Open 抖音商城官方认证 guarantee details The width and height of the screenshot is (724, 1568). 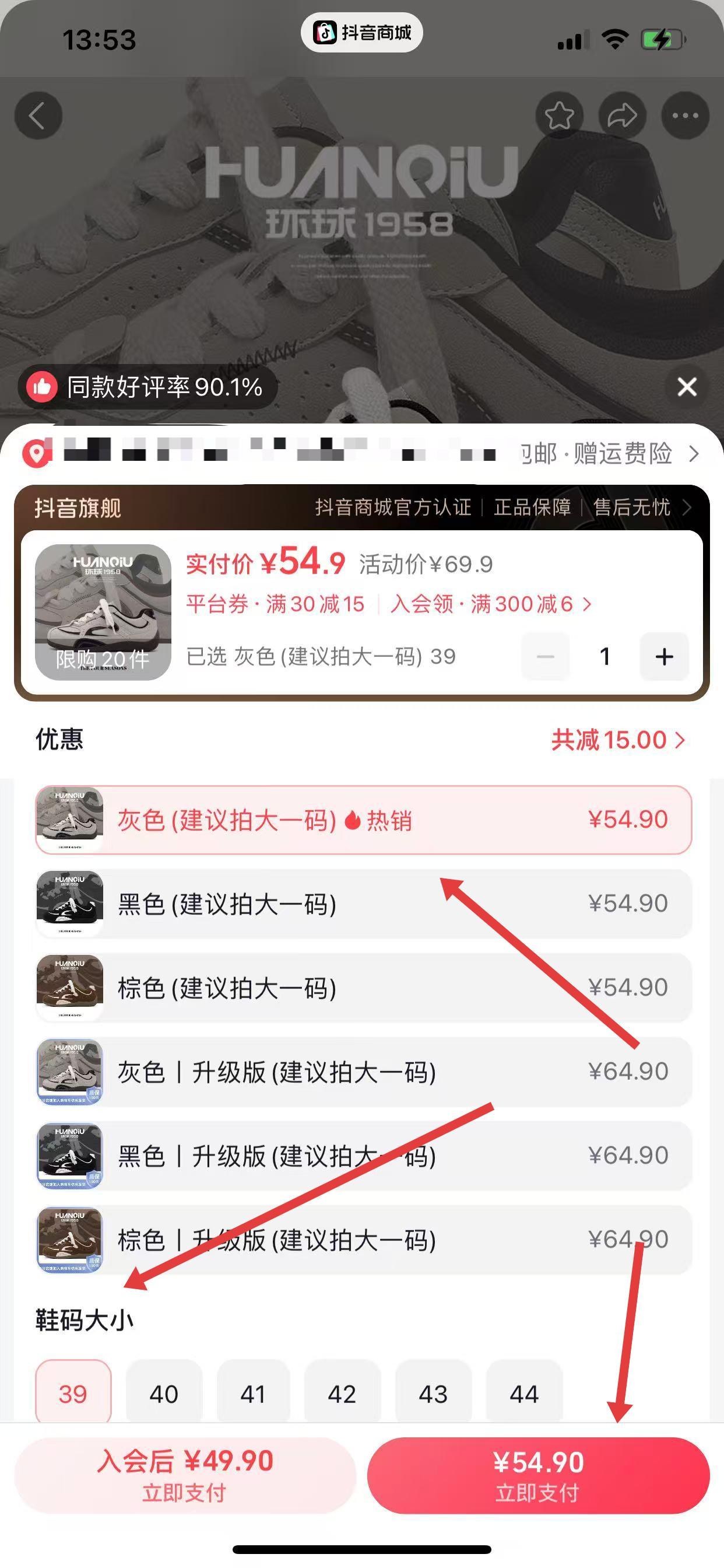[x=493, y=507]
